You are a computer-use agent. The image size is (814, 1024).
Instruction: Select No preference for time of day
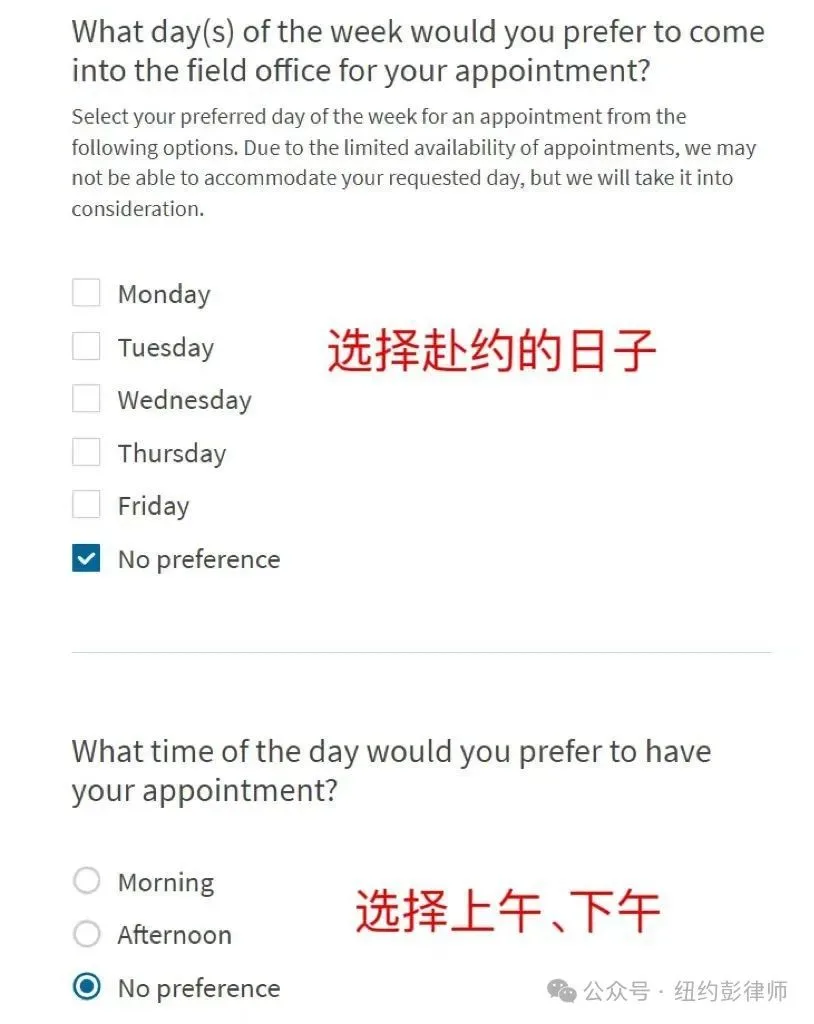coord(87,988)
